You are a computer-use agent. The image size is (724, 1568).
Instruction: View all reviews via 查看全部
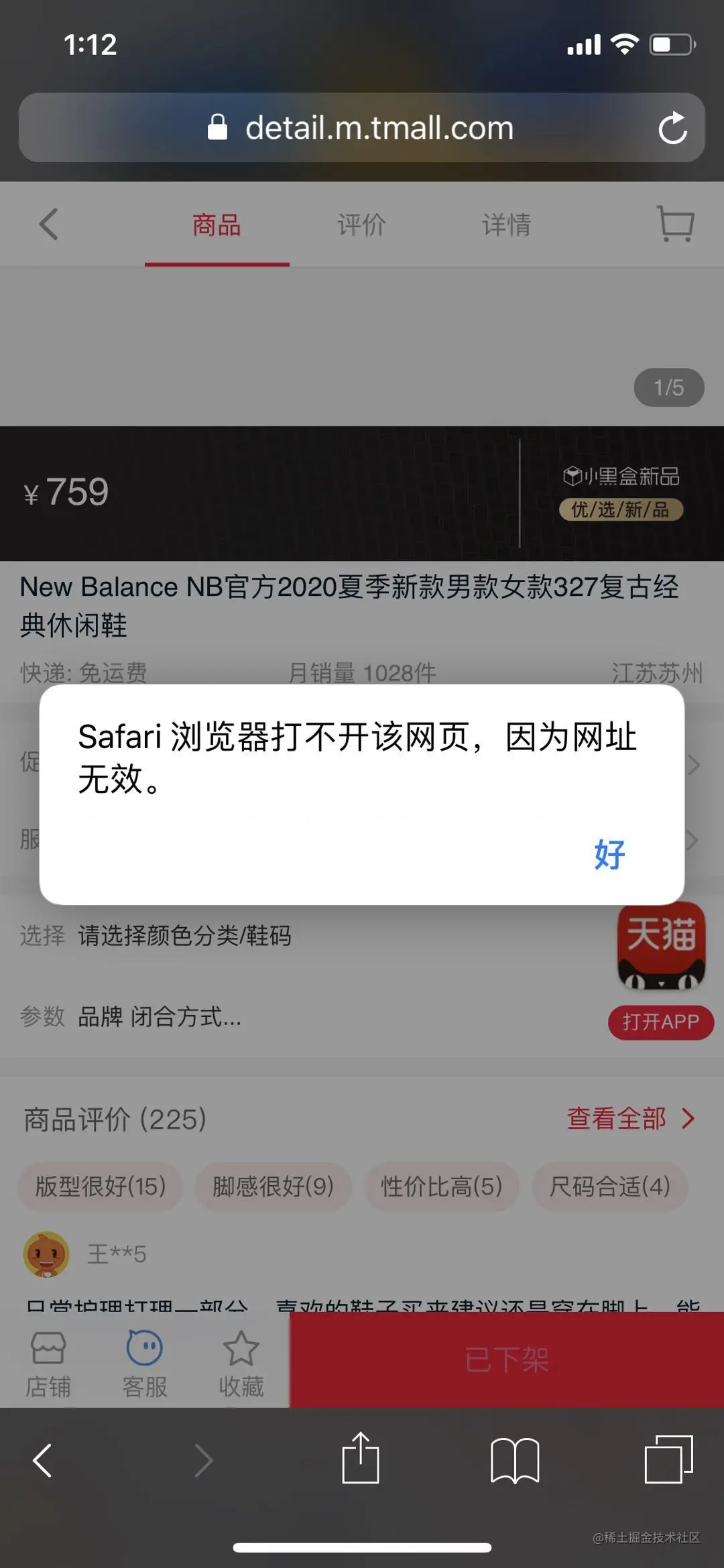(630, 1118)
